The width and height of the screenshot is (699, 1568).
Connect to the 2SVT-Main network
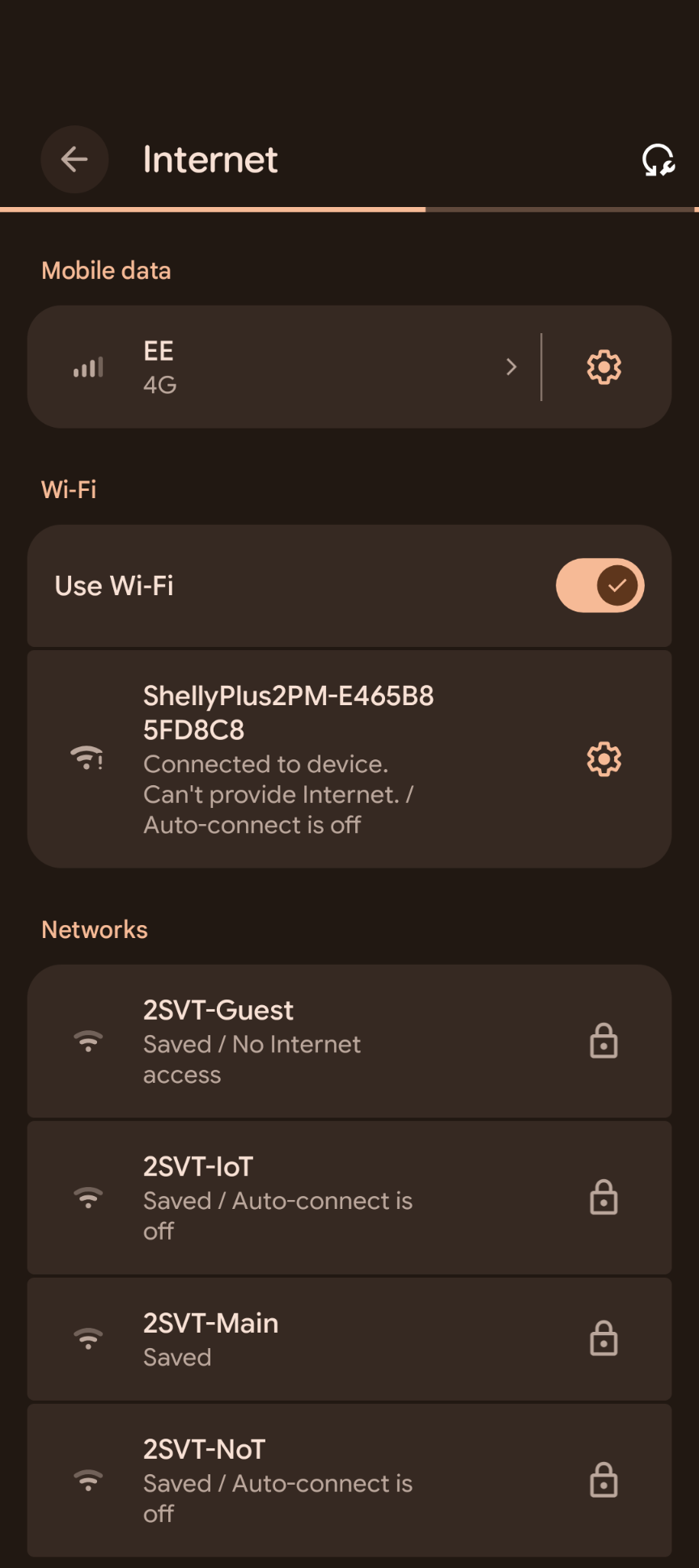tap(324, 1338)
